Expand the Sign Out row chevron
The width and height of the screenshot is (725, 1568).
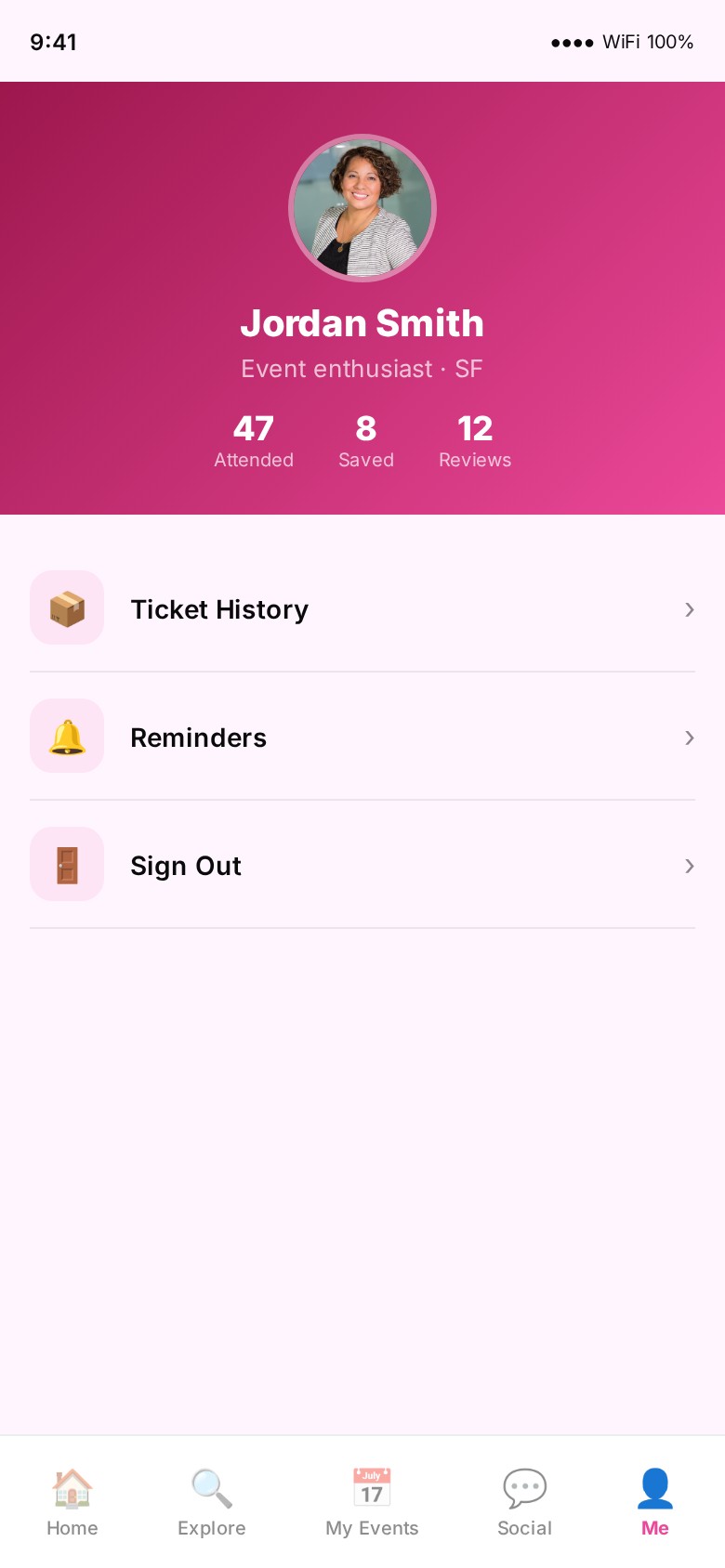[x=689, y=866]
